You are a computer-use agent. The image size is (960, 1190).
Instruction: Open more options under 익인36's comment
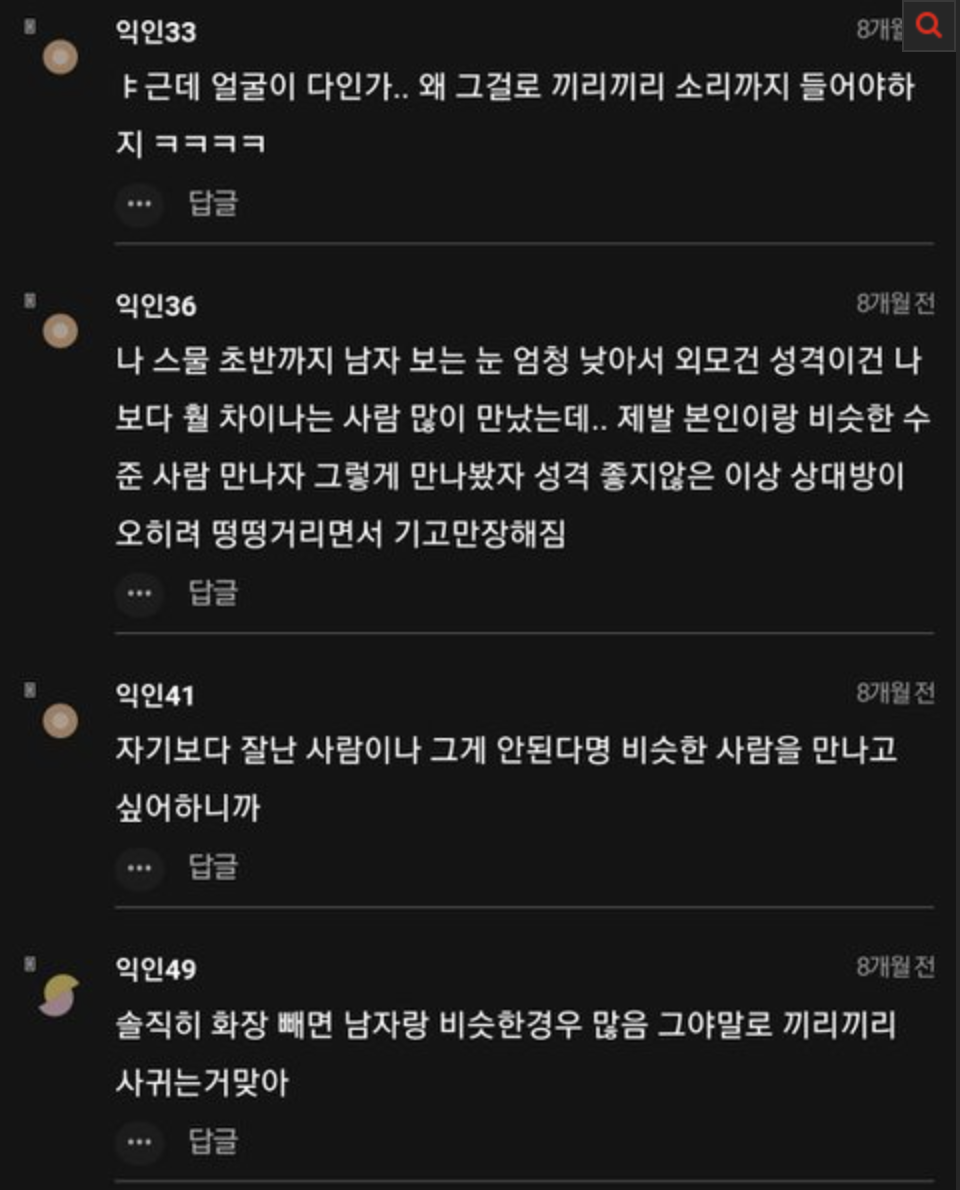click(139, 594)
